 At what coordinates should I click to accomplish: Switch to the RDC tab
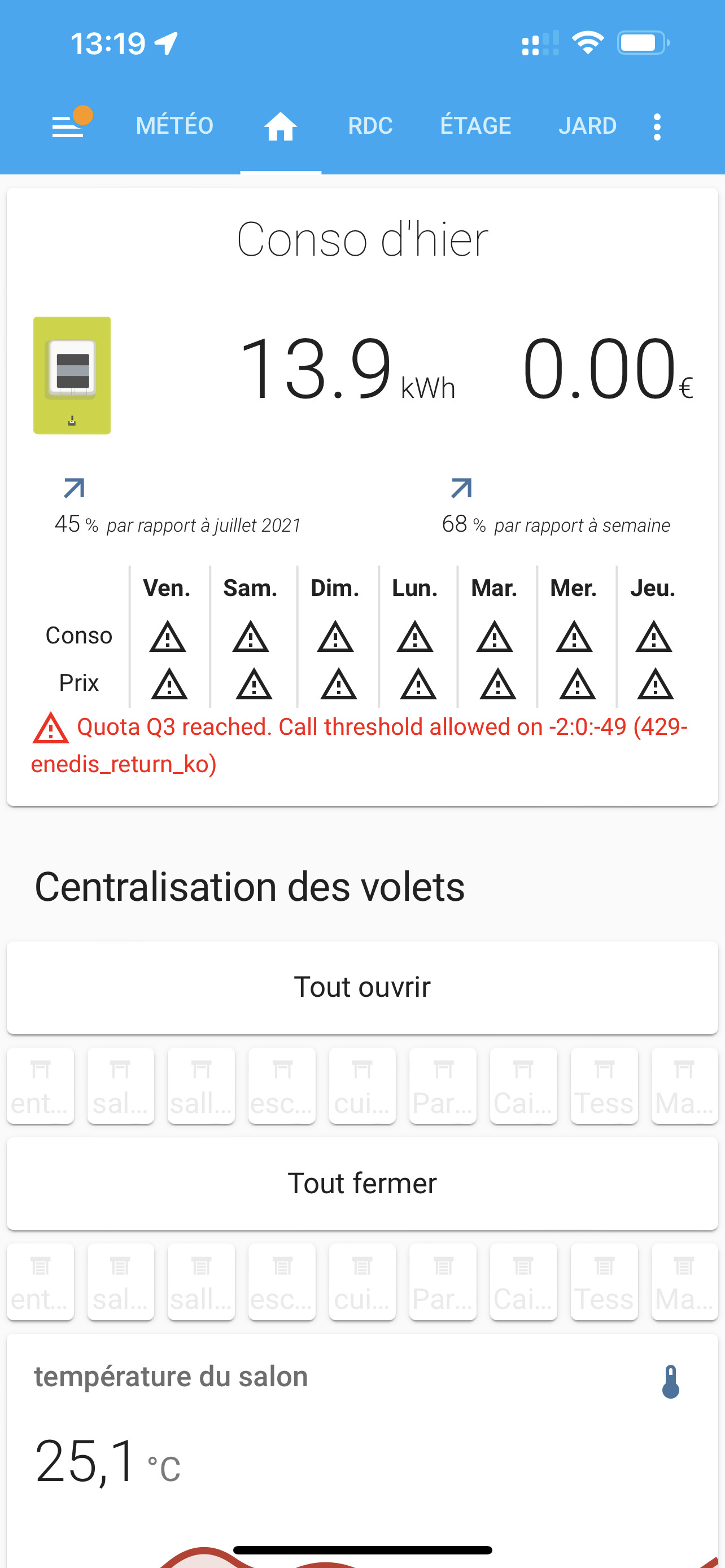(x=370, y=125)
